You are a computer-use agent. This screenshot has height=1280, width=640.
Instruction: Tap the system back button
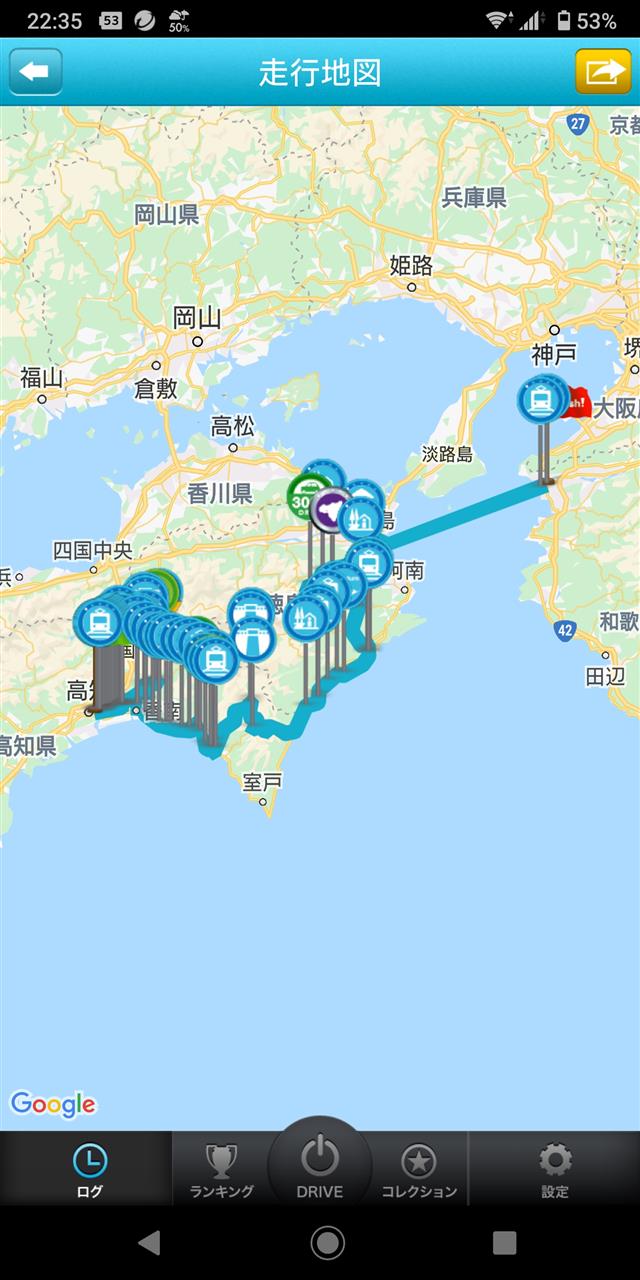pyautogui.click(x=149, y=1243)
